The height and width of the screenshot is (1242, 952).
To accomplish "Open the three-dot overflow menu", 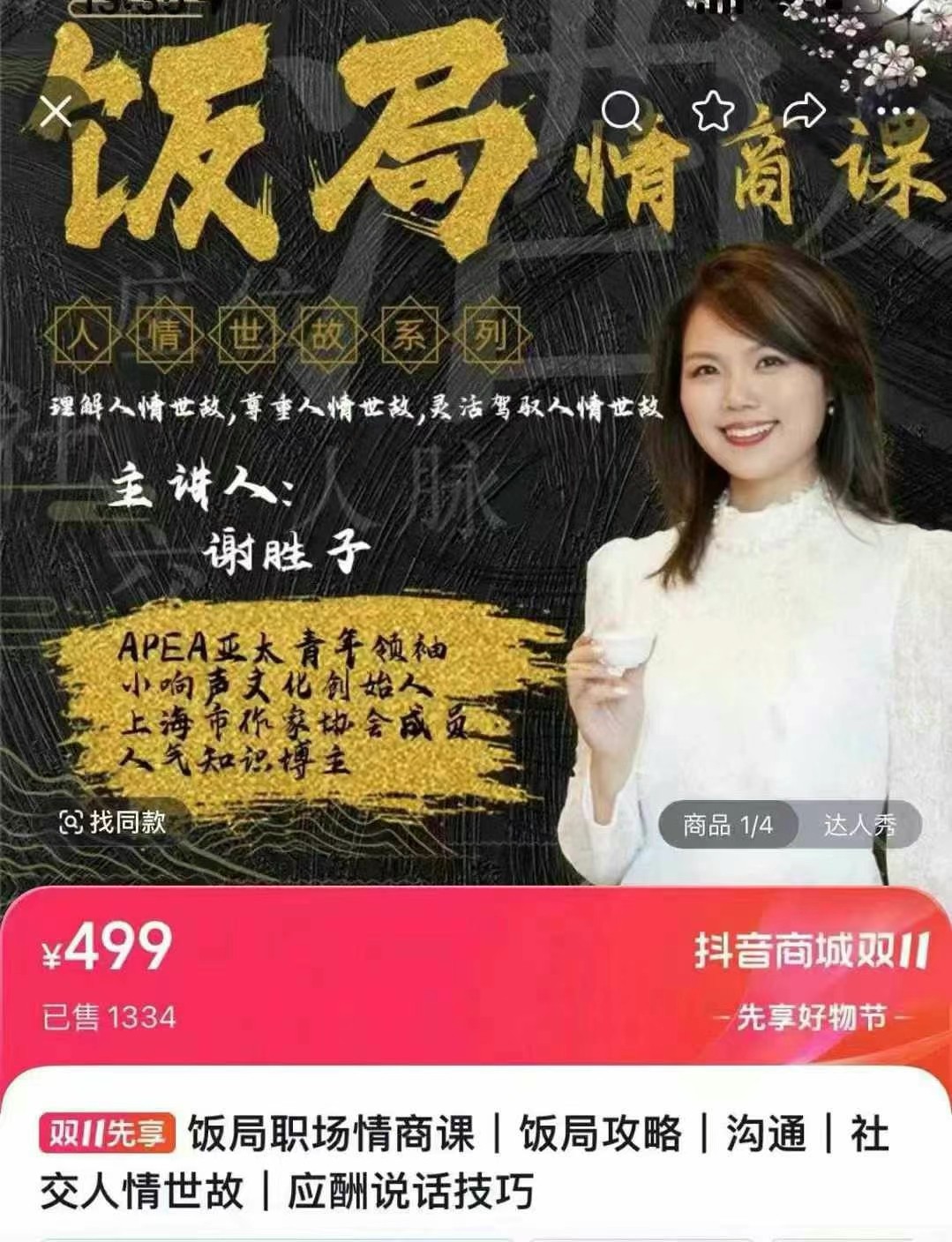I will (896, 112).
